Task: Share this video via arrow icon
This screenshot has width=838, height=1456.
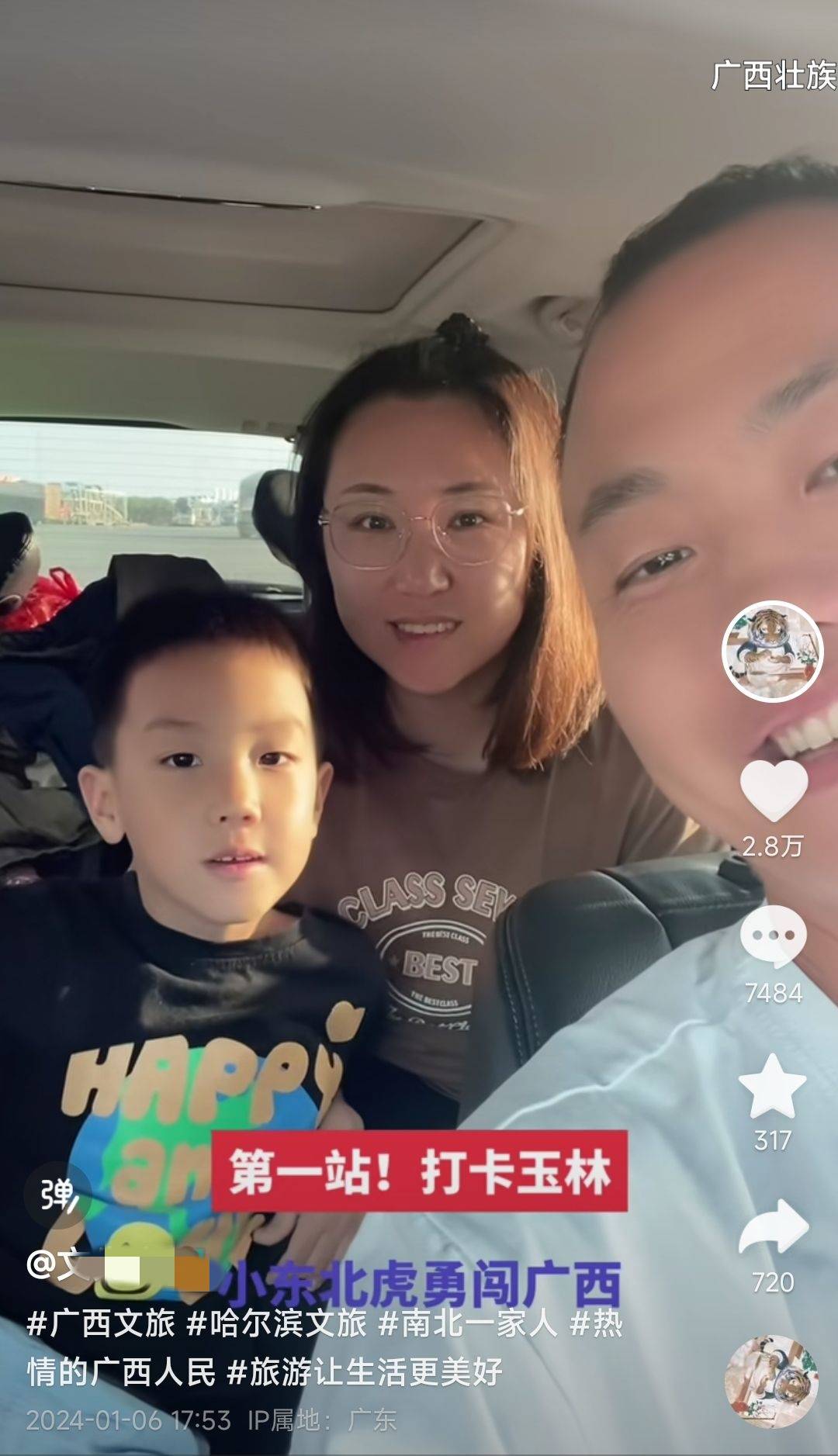Action: tap(773, 1227)
